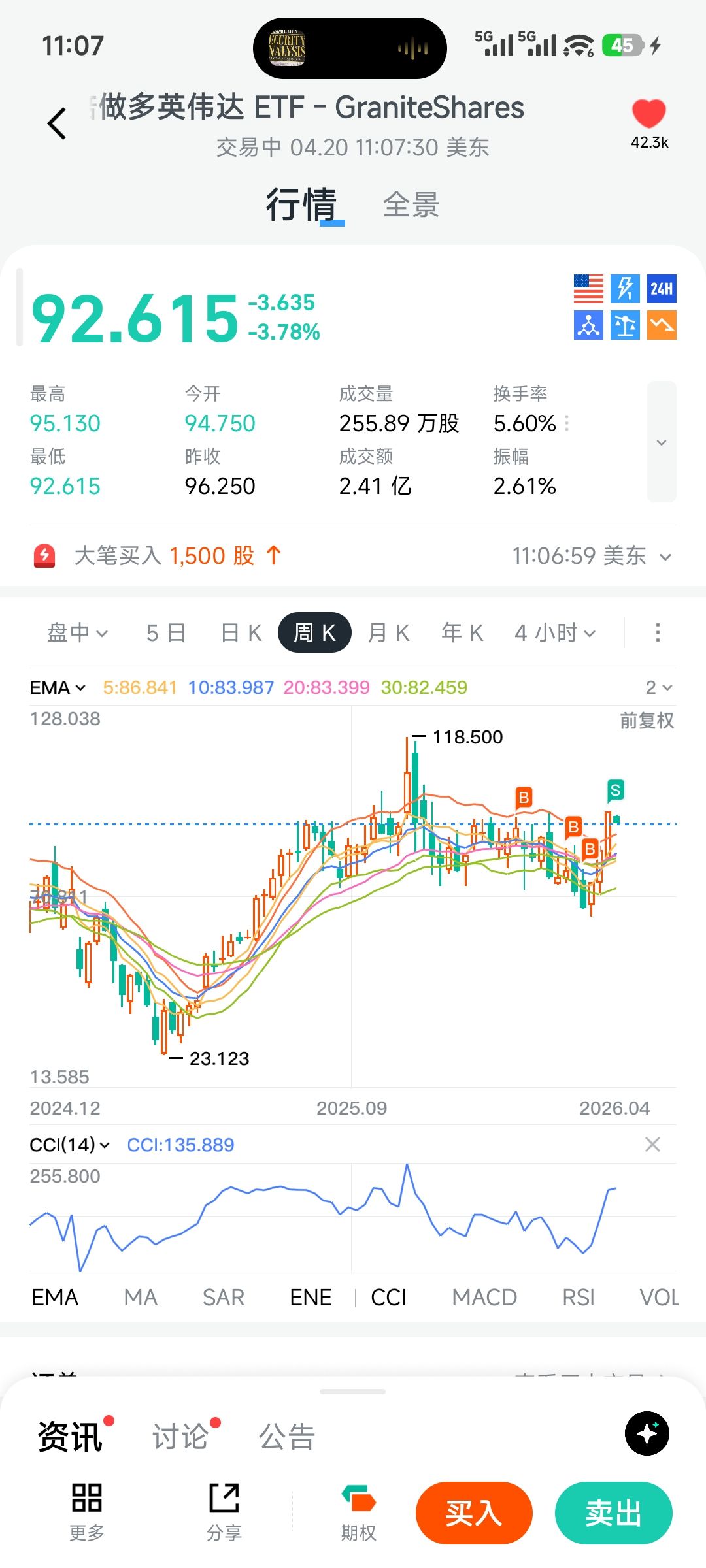Screen dimensions: 706x1568
Task: Tap the 卖出 sell button
Action: (613, 1512)
